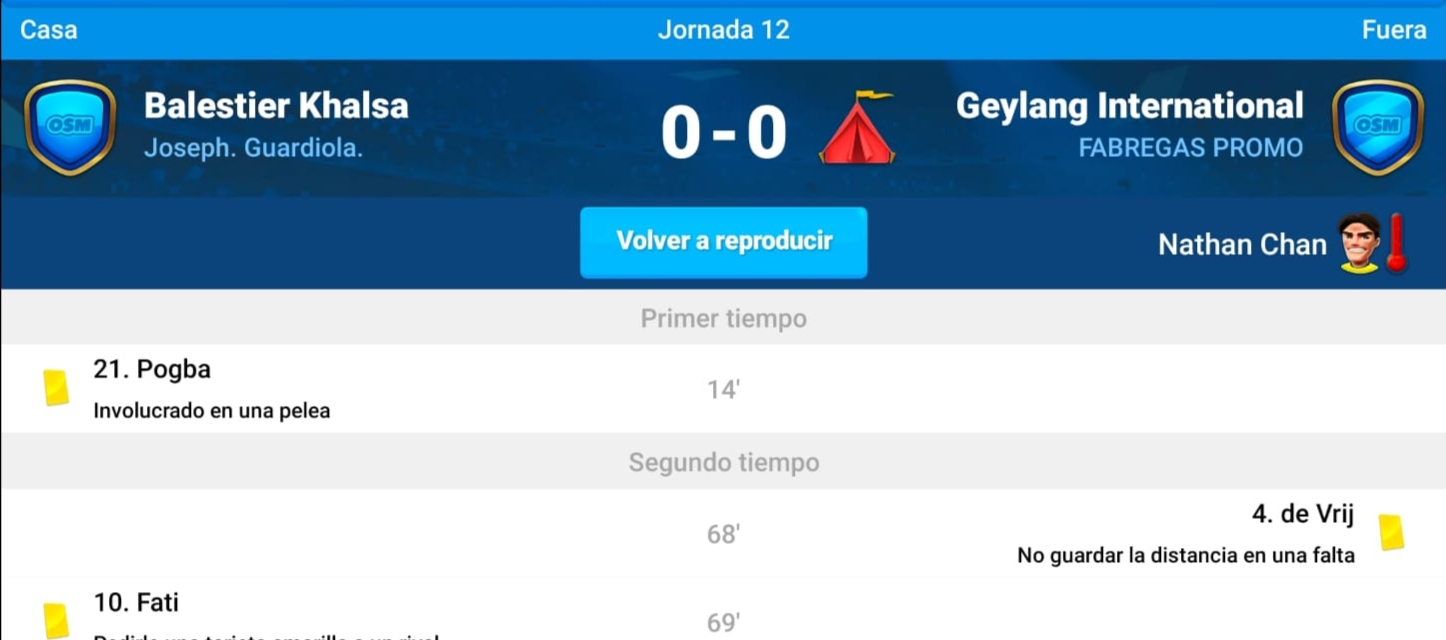View referee Nathan Chan's details

tap(1242, 244)
